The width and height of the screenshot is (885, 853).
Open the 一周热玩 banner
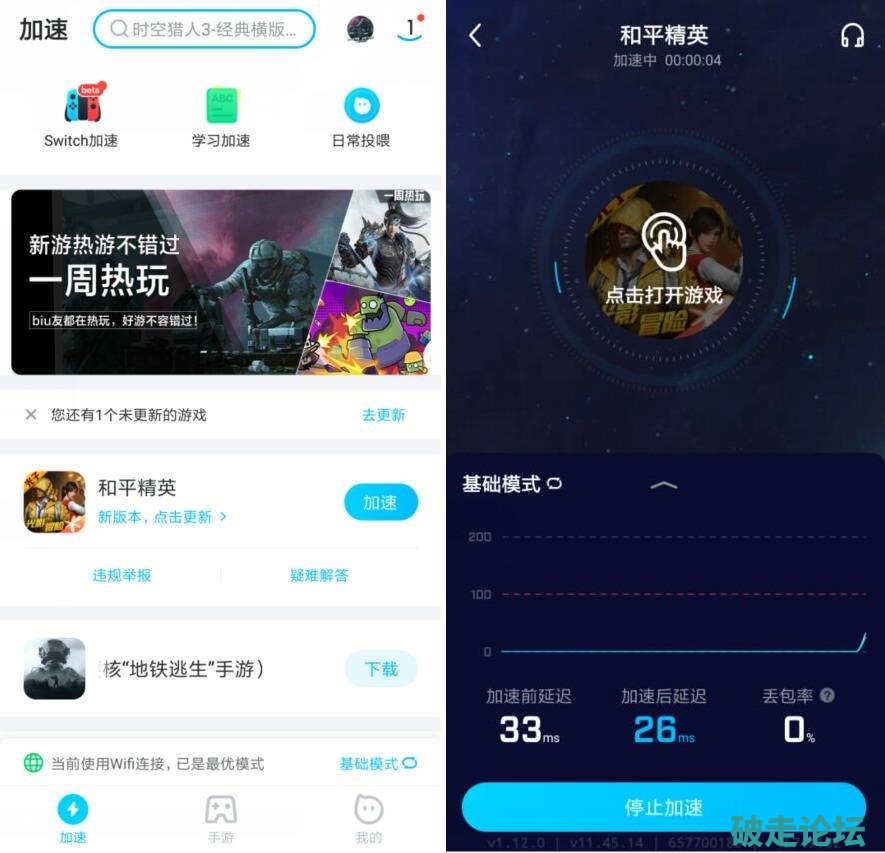click(x=221, y=282)
